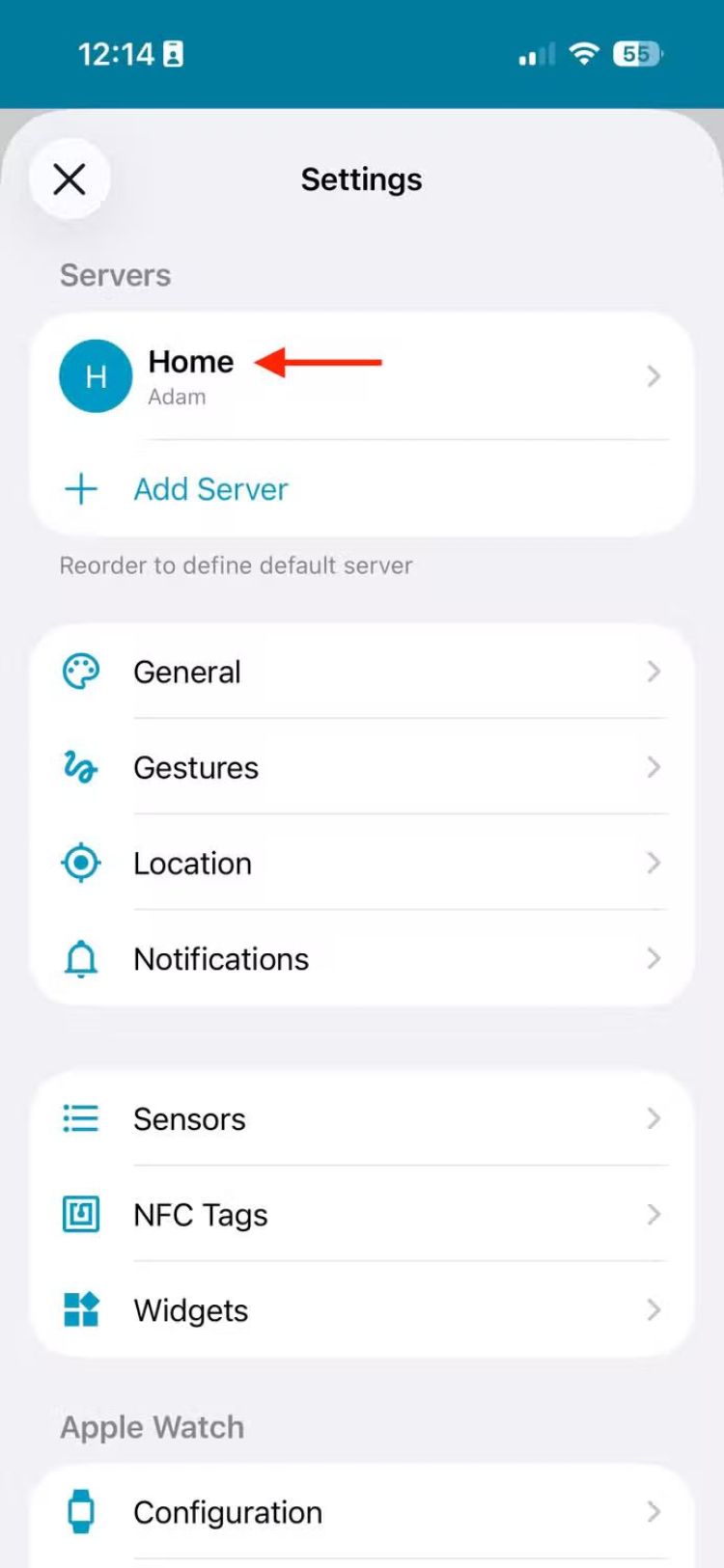724x1568 pixels.
Task: Tap Add Server
Action: [210, 489]
